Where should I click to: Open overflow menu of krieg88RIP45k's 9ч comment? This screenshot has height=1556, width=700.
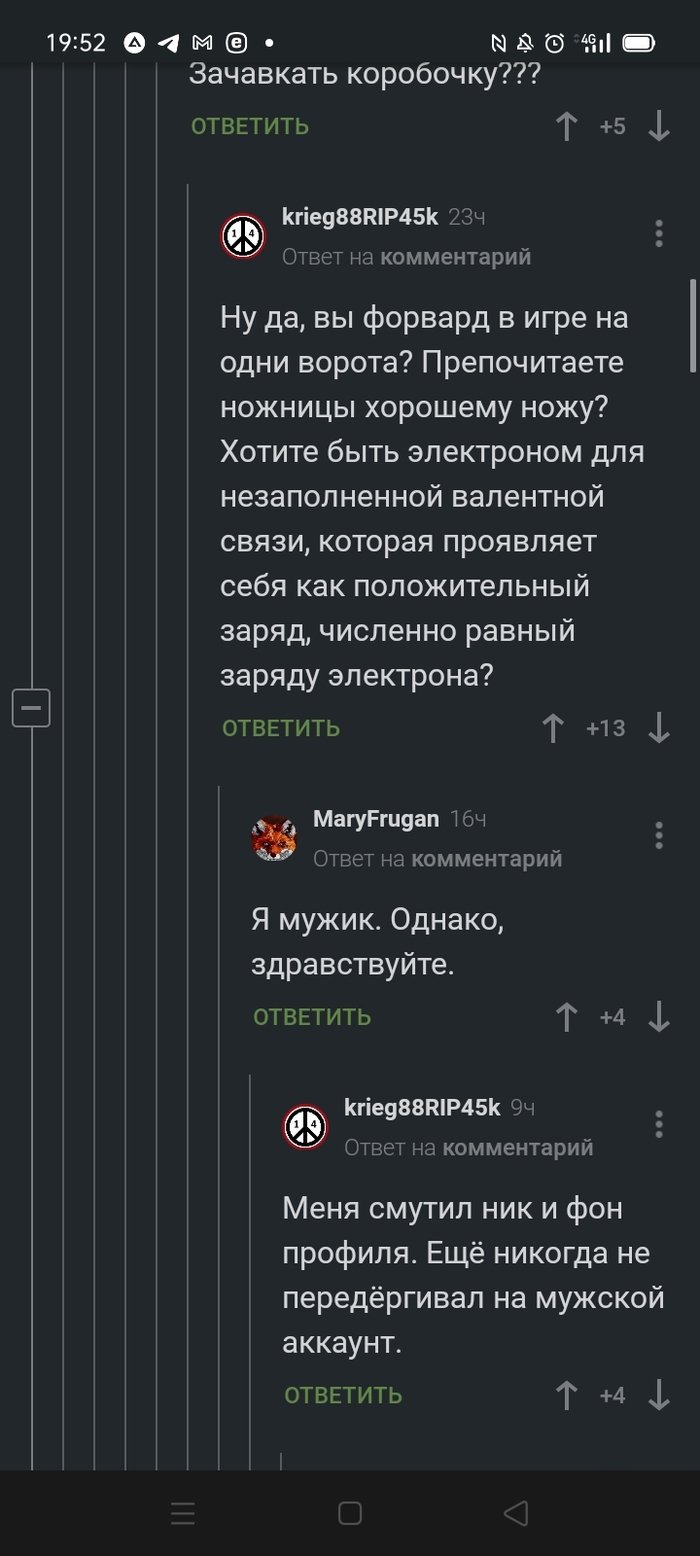point(659,1125)
